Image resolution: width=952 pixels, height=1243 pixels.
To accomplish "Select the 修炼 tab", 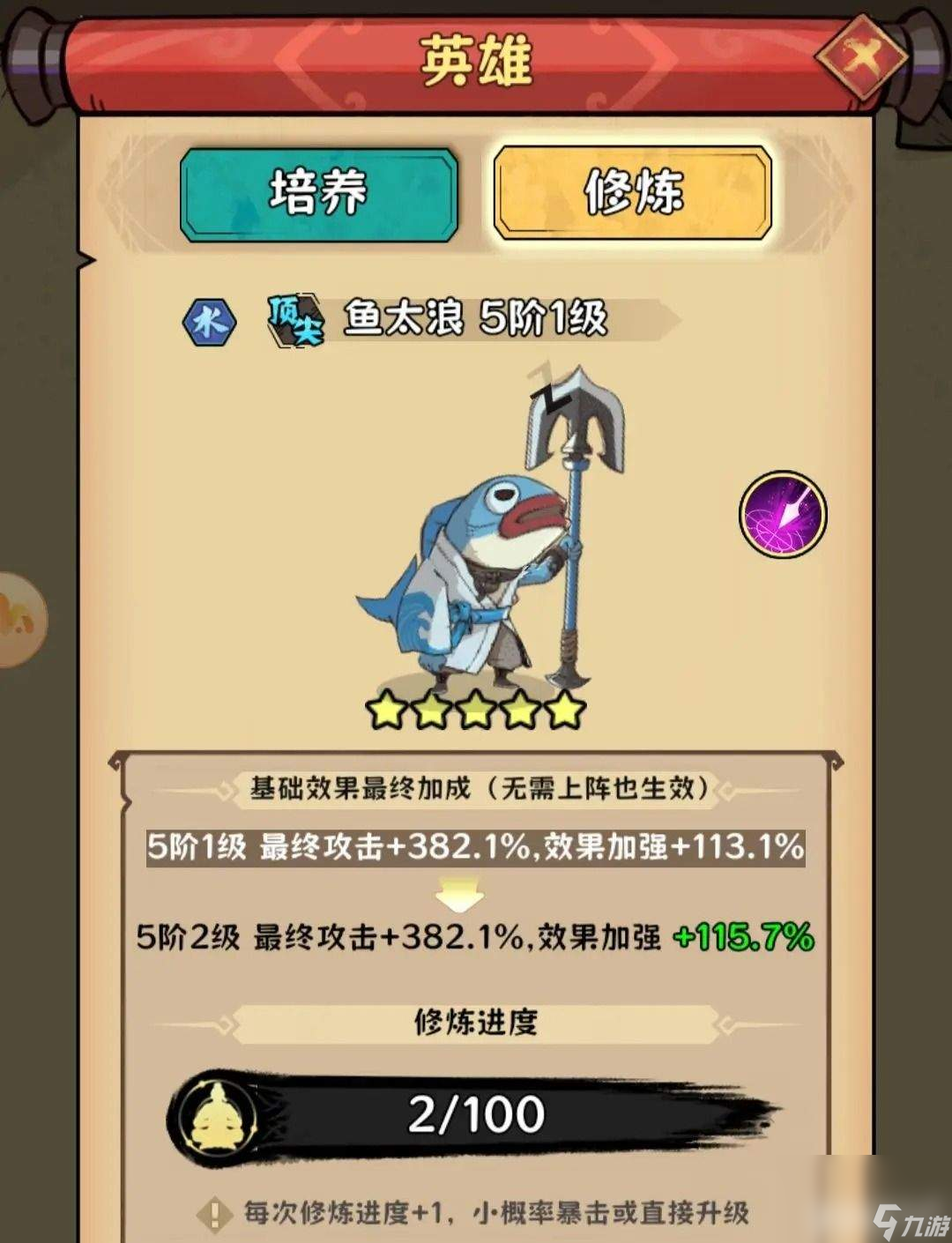I will pyautogui.click(x=632, y=194).
